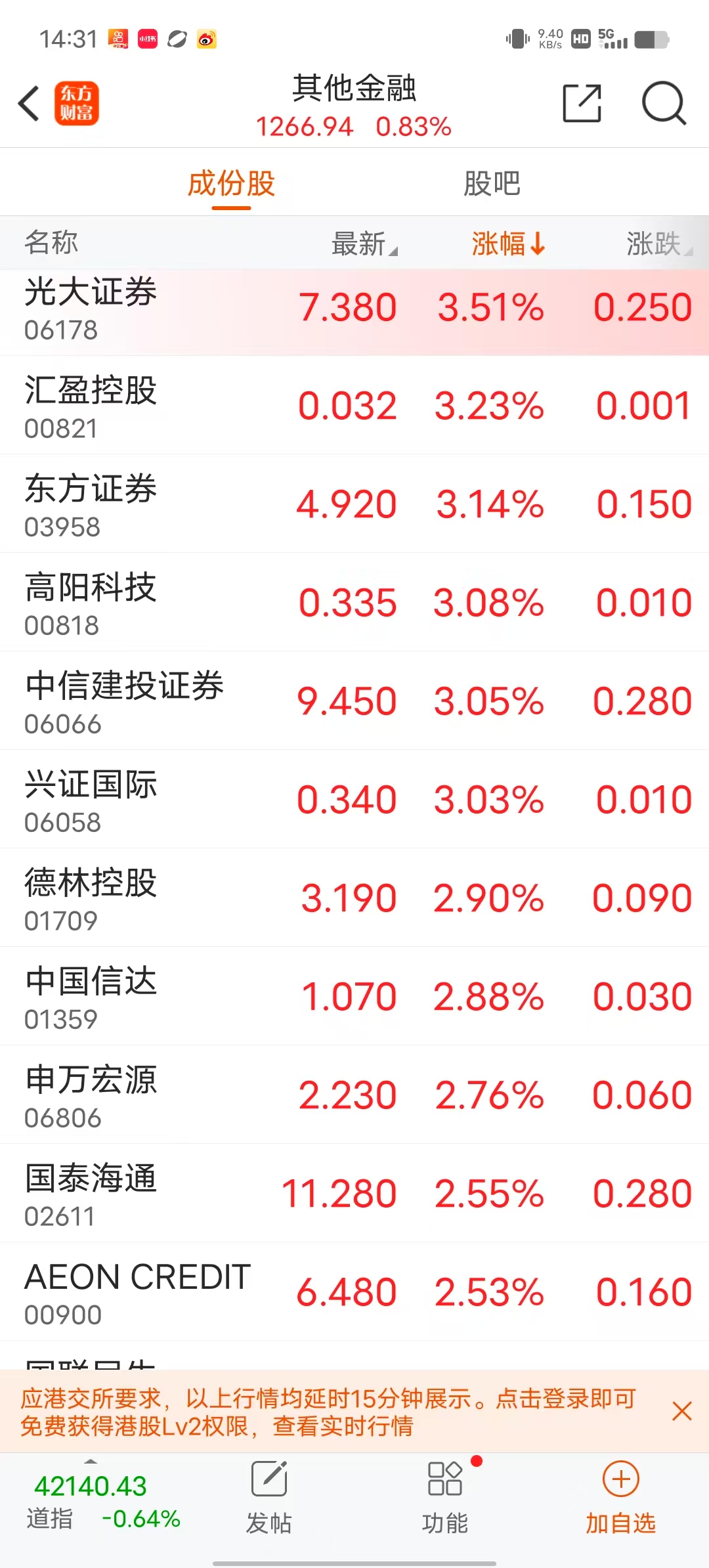Dismiss the delayed quotes notice banner
This screenshot has height=1568, width=709.
682,1411
